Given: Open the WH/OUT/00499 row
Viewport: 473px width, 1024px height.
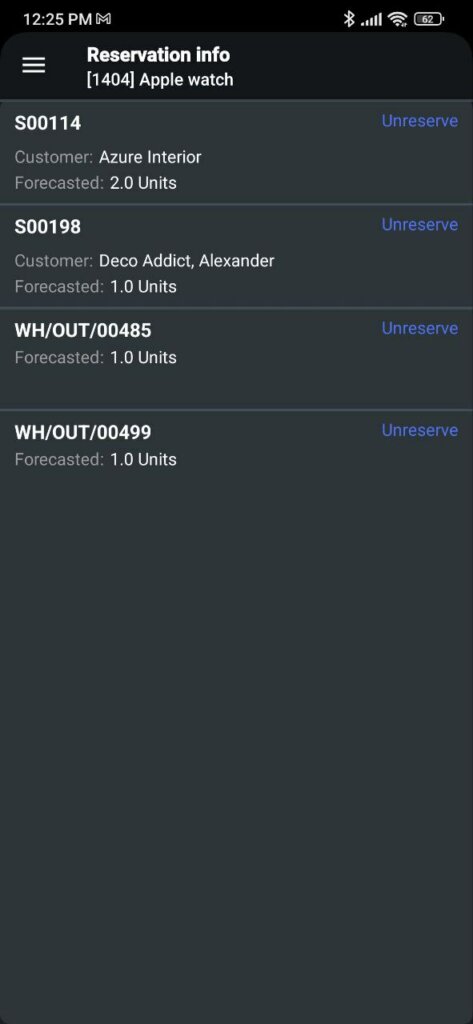Looking at the screenshot, I should (x=236, y=445).
